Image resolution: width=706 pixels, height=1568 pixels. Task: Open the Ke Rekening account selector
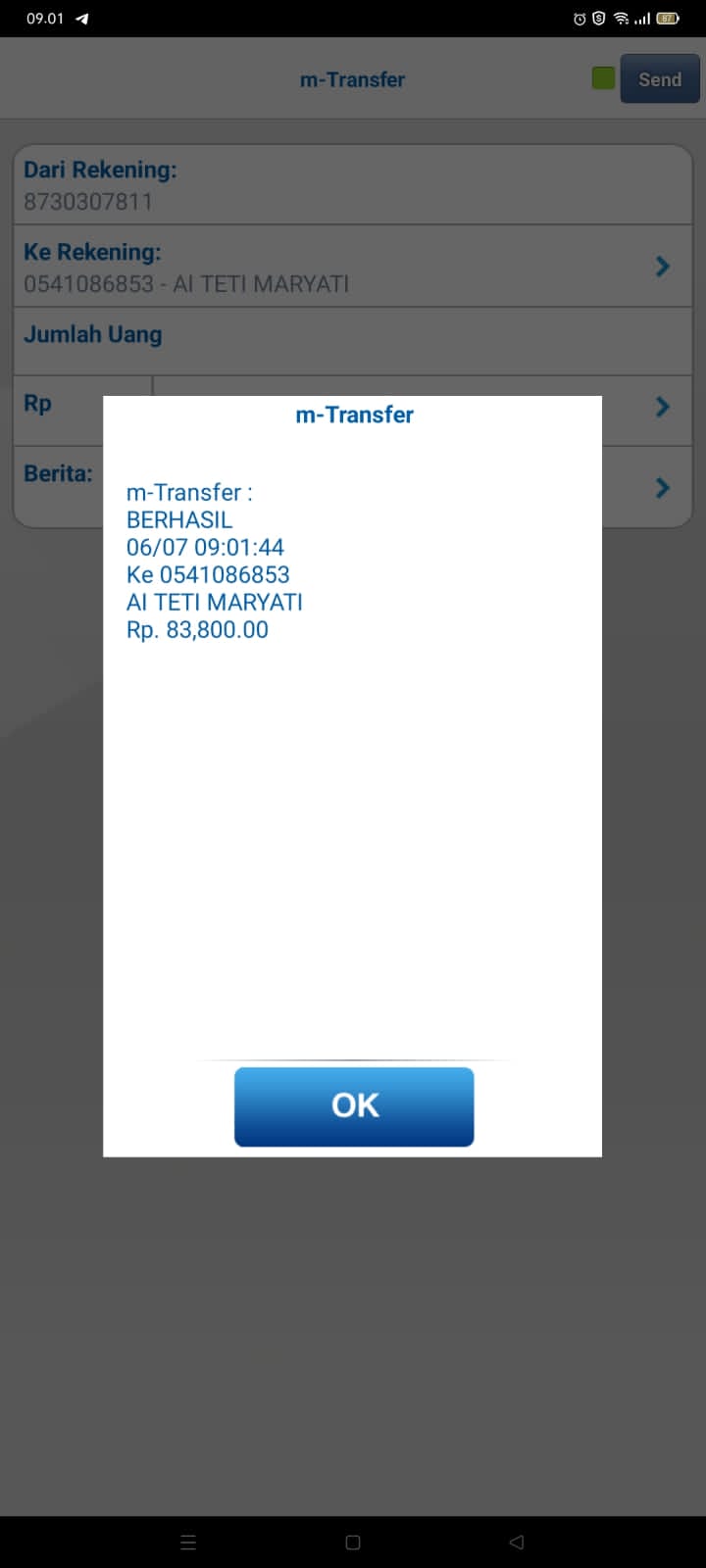point(353,267)
